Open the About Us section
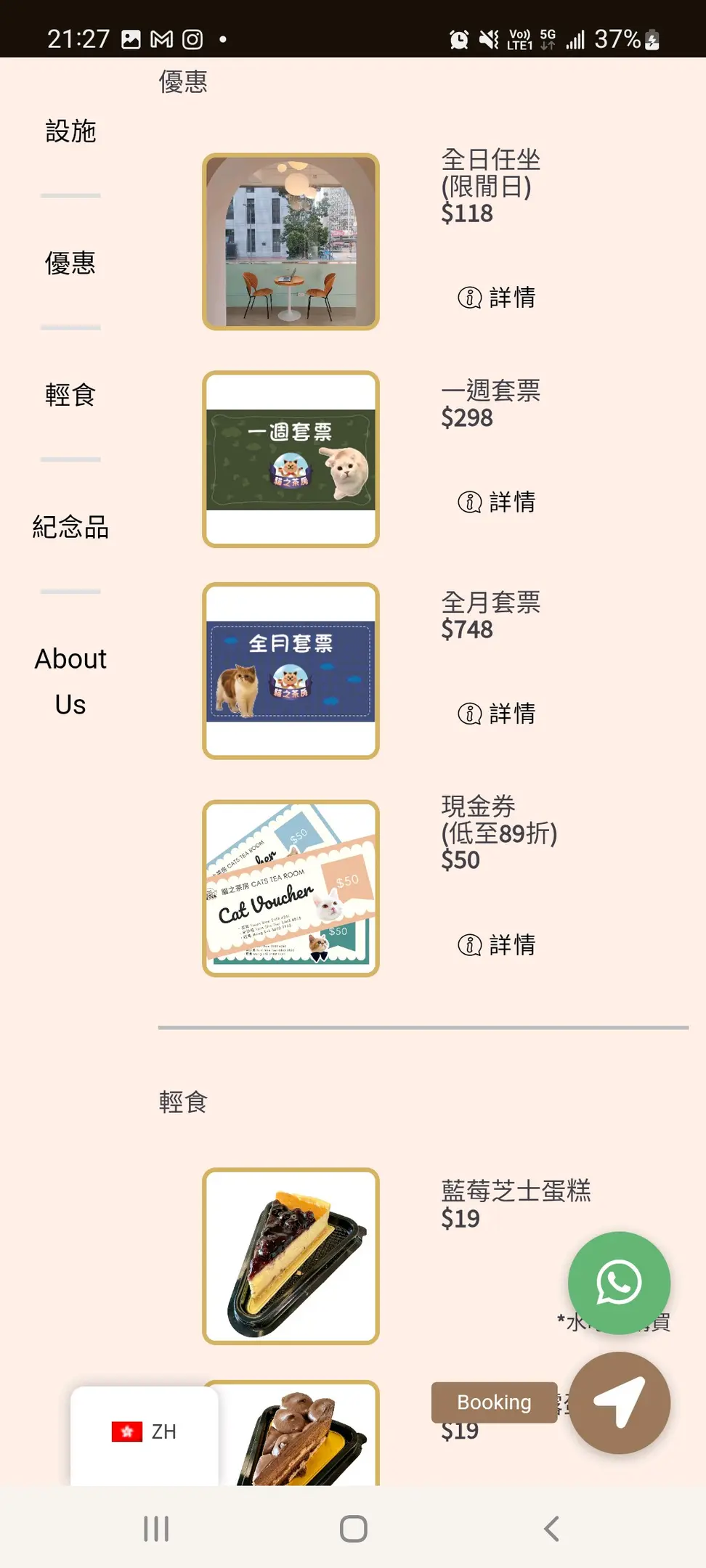706x1568 pixels. coord(70,681)
